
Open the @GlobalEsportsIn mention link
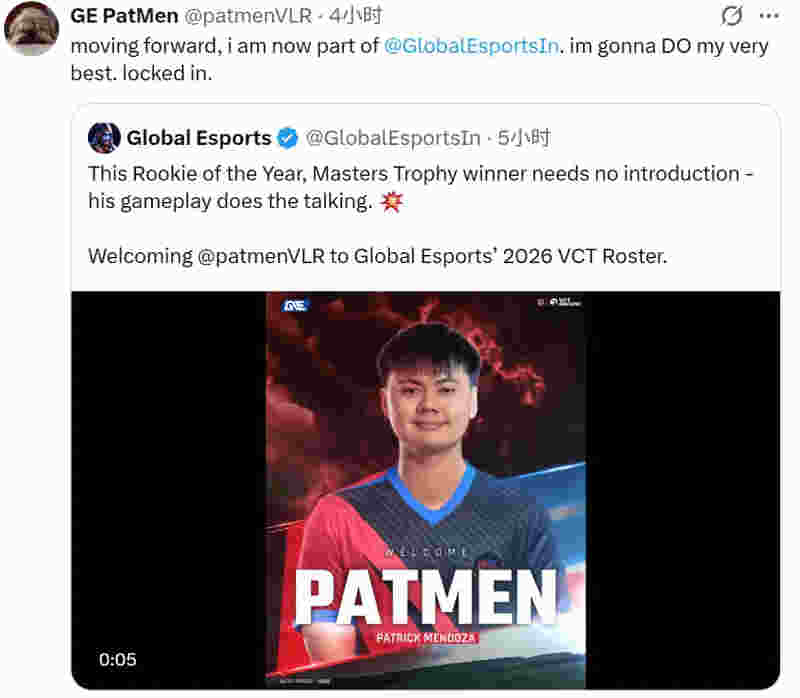tap(470, 47)
